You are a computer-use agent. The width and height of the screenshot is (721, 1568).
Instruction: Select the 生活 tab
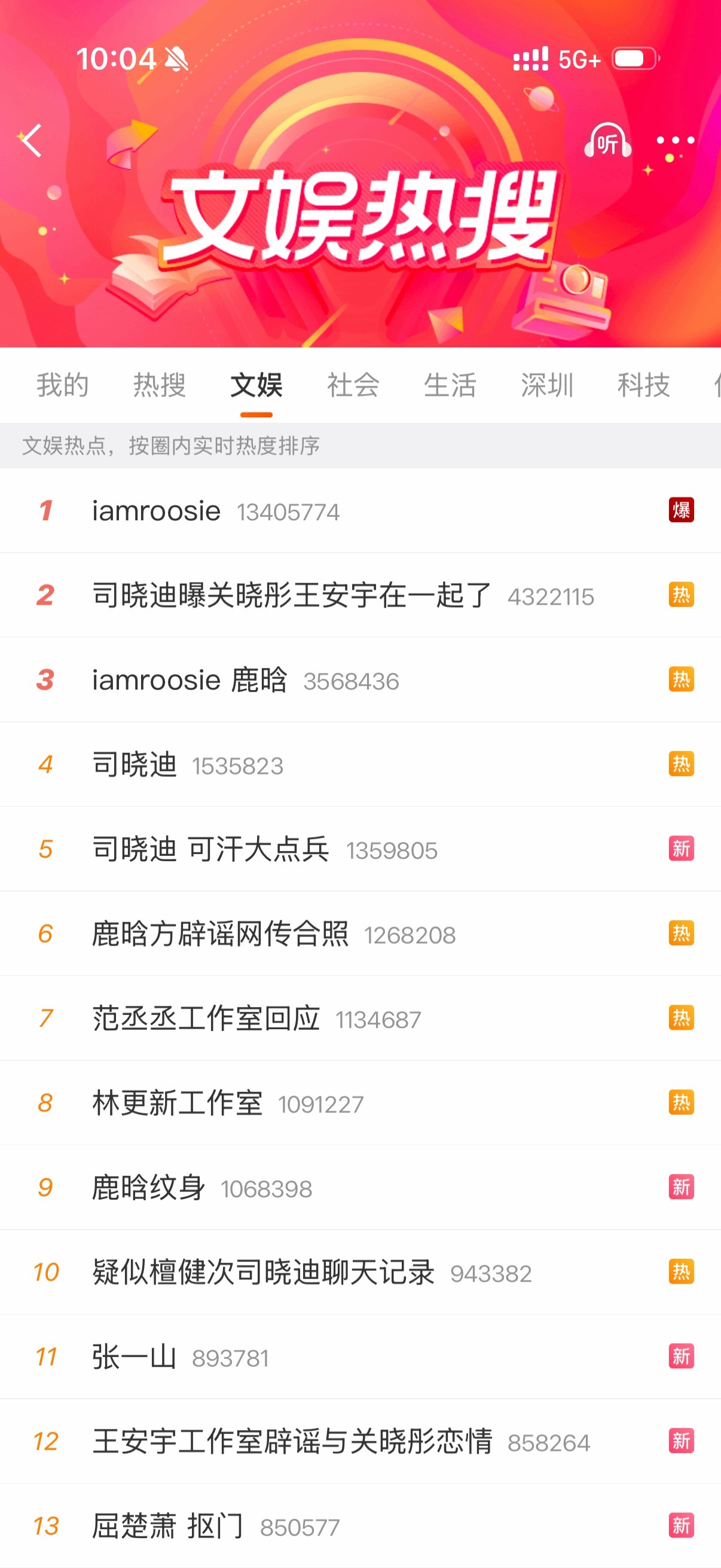[x=449, y=386]
